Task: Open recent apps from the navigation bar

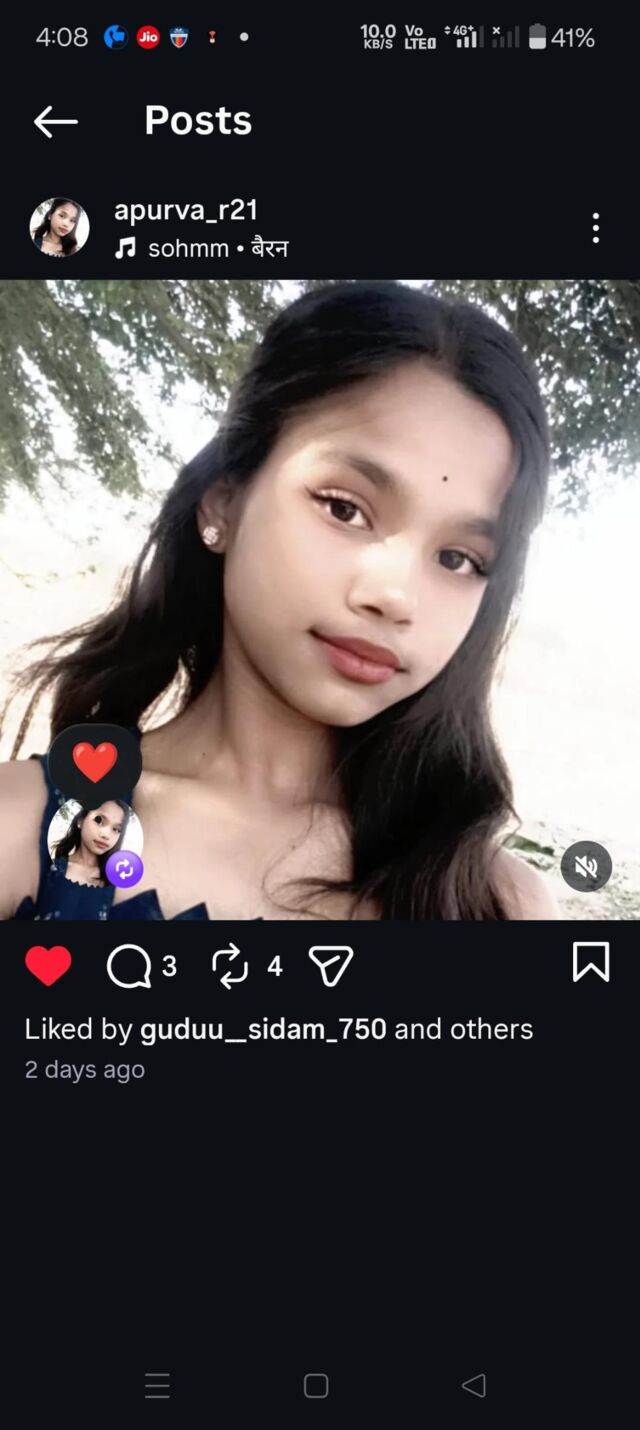Action: coord(157,1385)
